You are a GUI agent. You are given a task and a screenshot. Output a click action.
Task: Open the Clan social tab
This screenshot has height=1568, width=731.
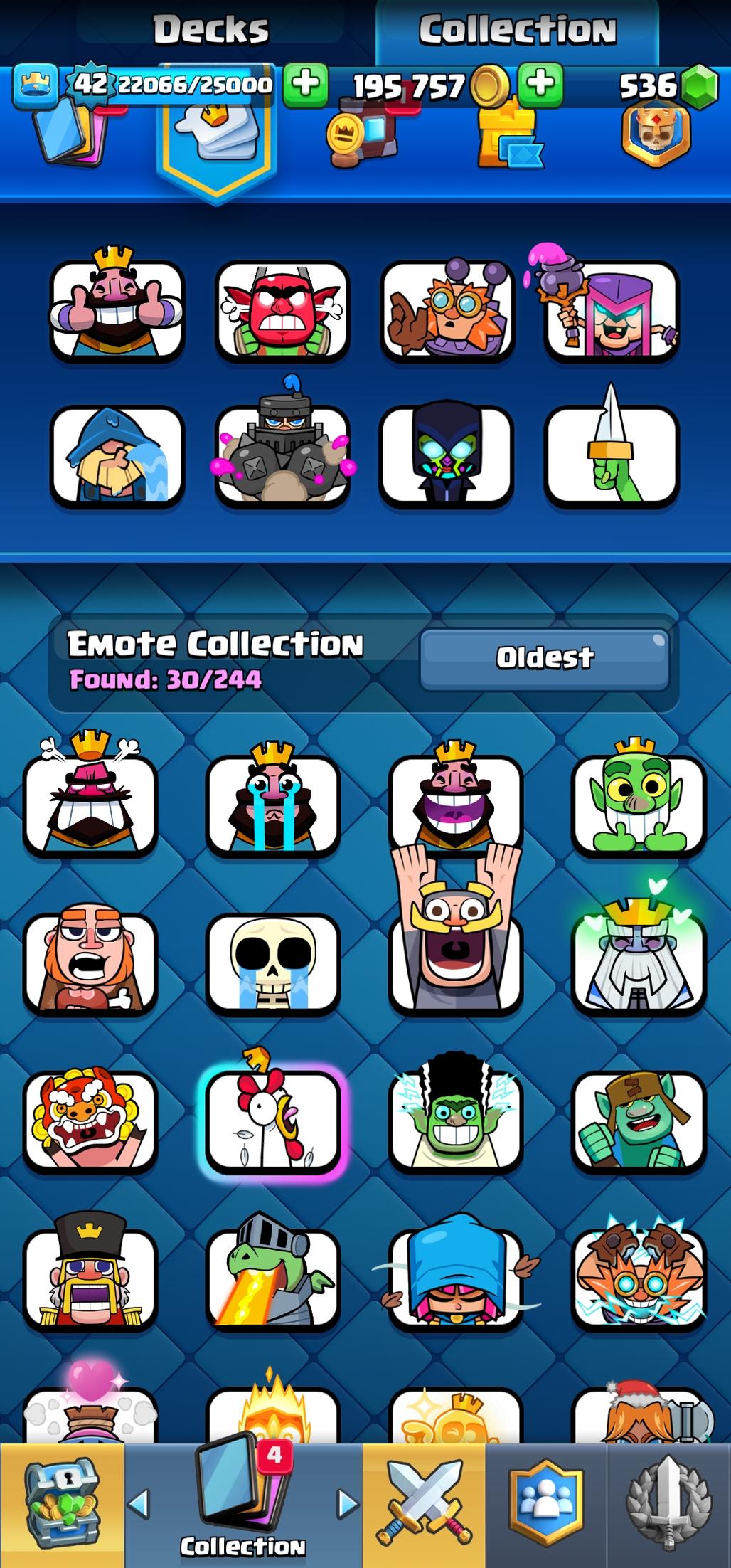pyautogui.click(x=546, y=1505)
